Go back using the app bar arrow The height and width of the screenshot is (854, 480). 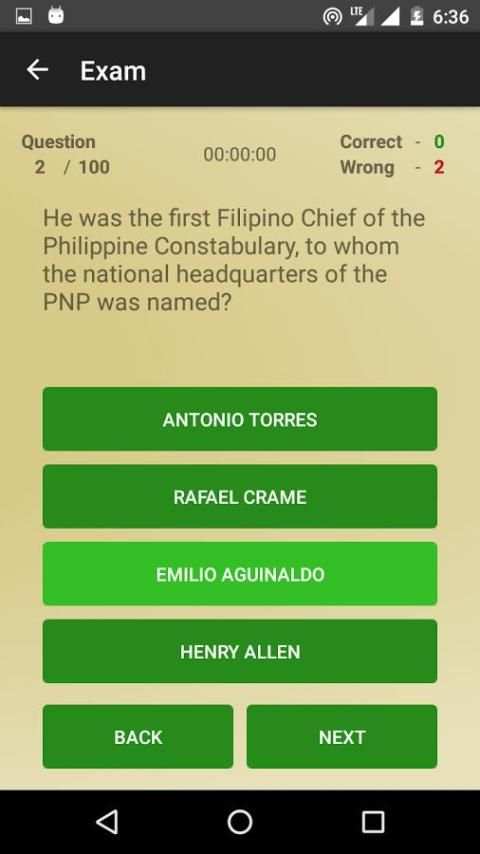(38, 70)
